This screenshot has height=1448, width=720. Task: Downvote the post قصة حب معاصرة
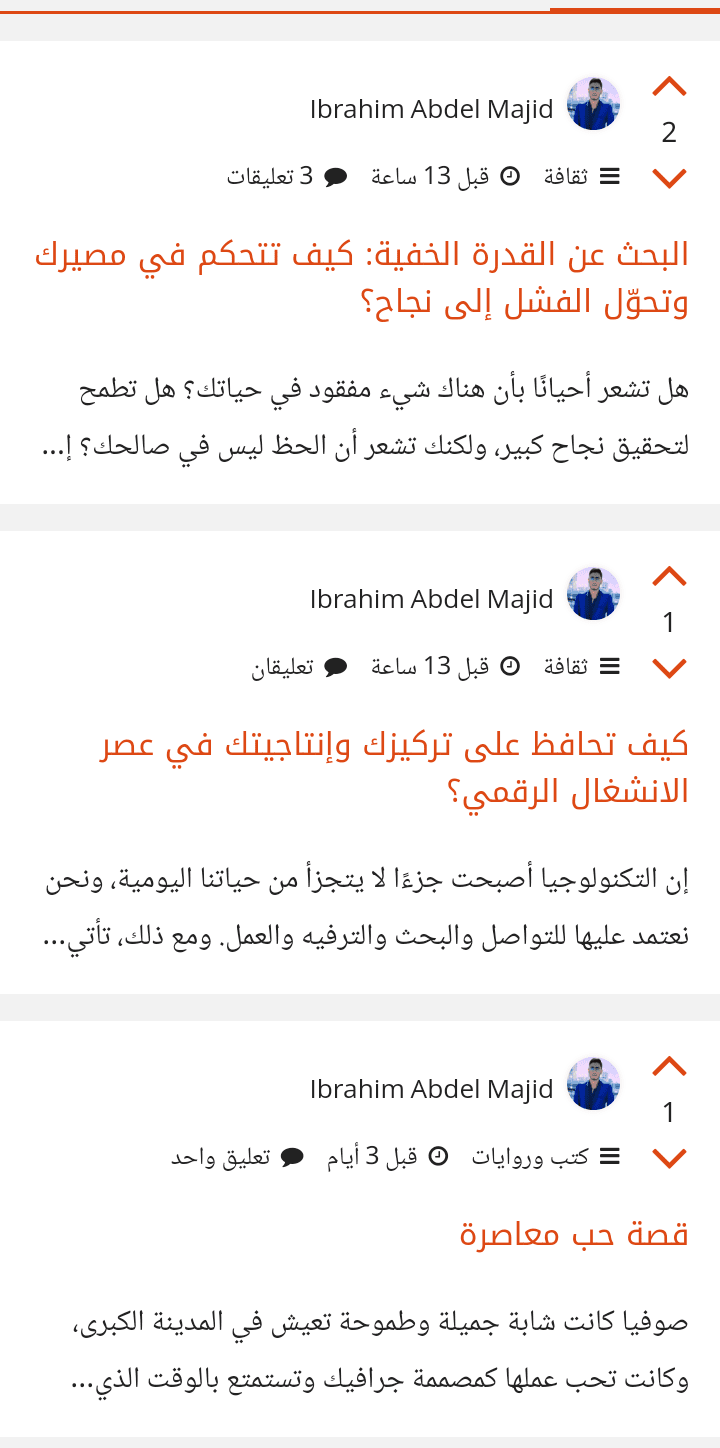(669, 1159)
